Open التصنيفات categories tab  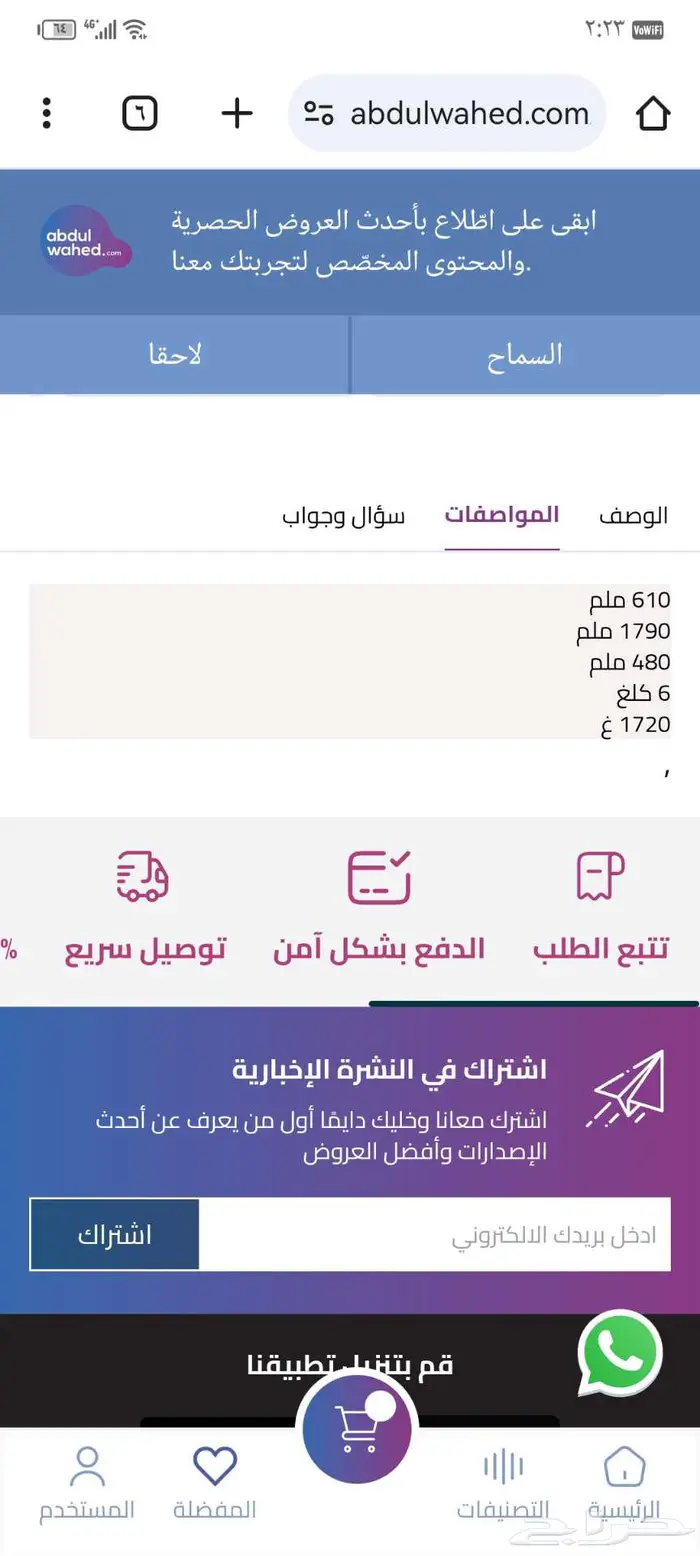coord(503,1483)
